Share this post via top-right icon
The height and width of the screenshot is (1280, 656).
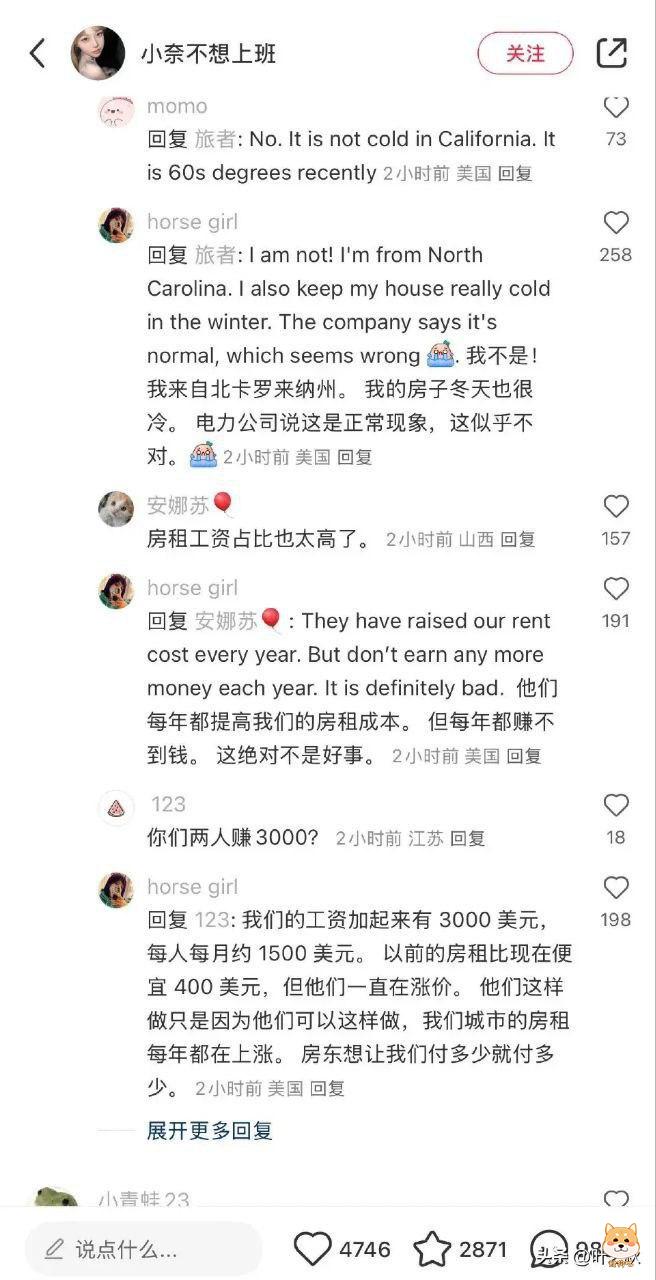point(611,53)
